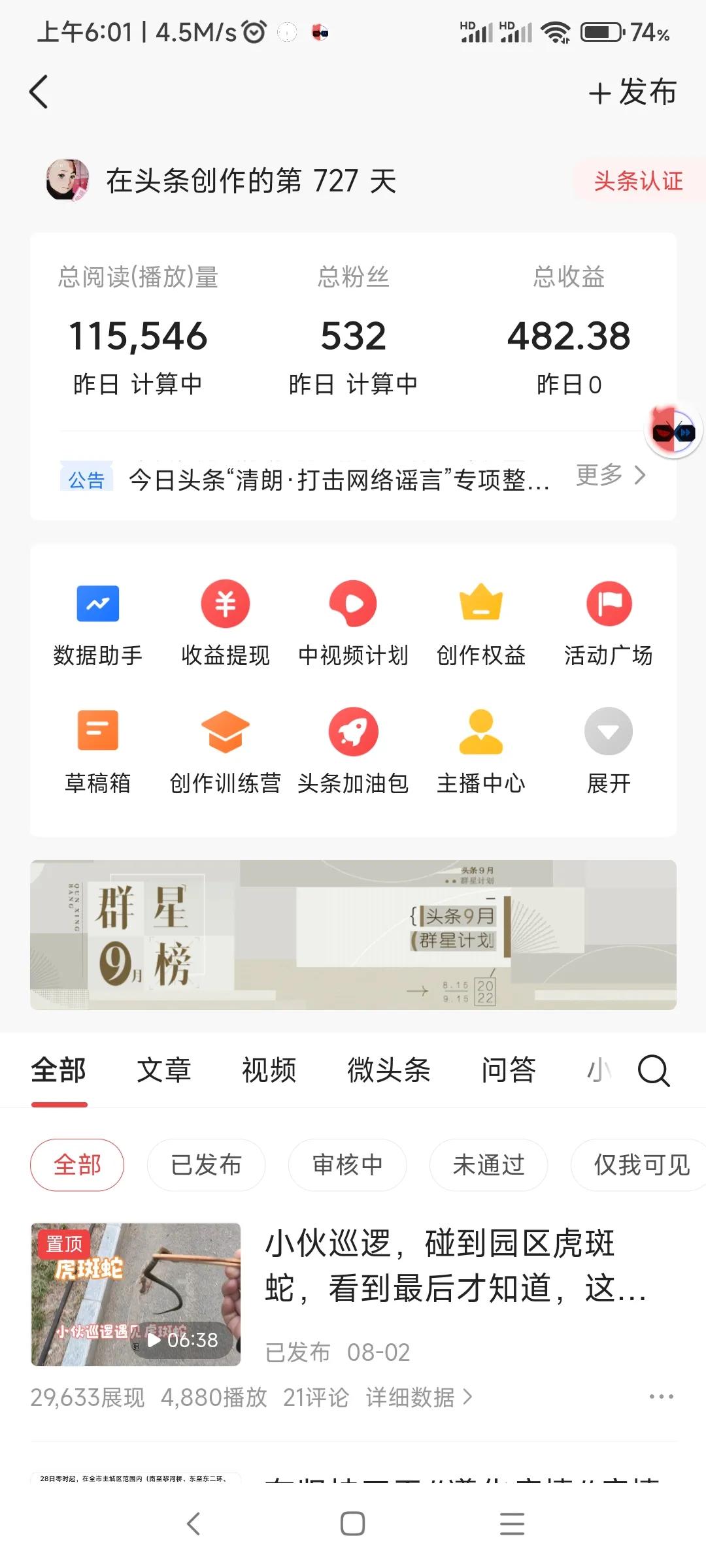Select the 已发布 published filter

(206, 1165)
